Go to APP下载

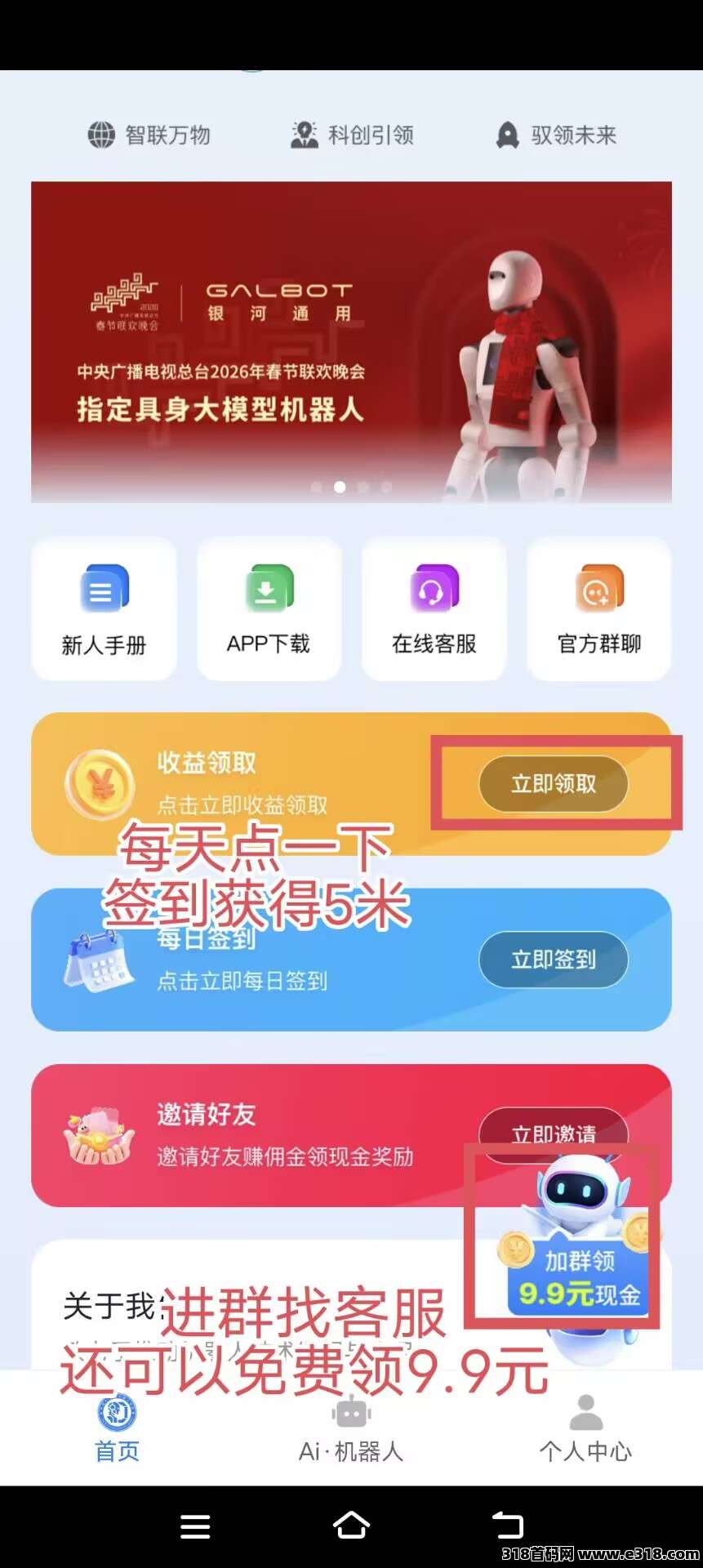click(x=269, y=608)
